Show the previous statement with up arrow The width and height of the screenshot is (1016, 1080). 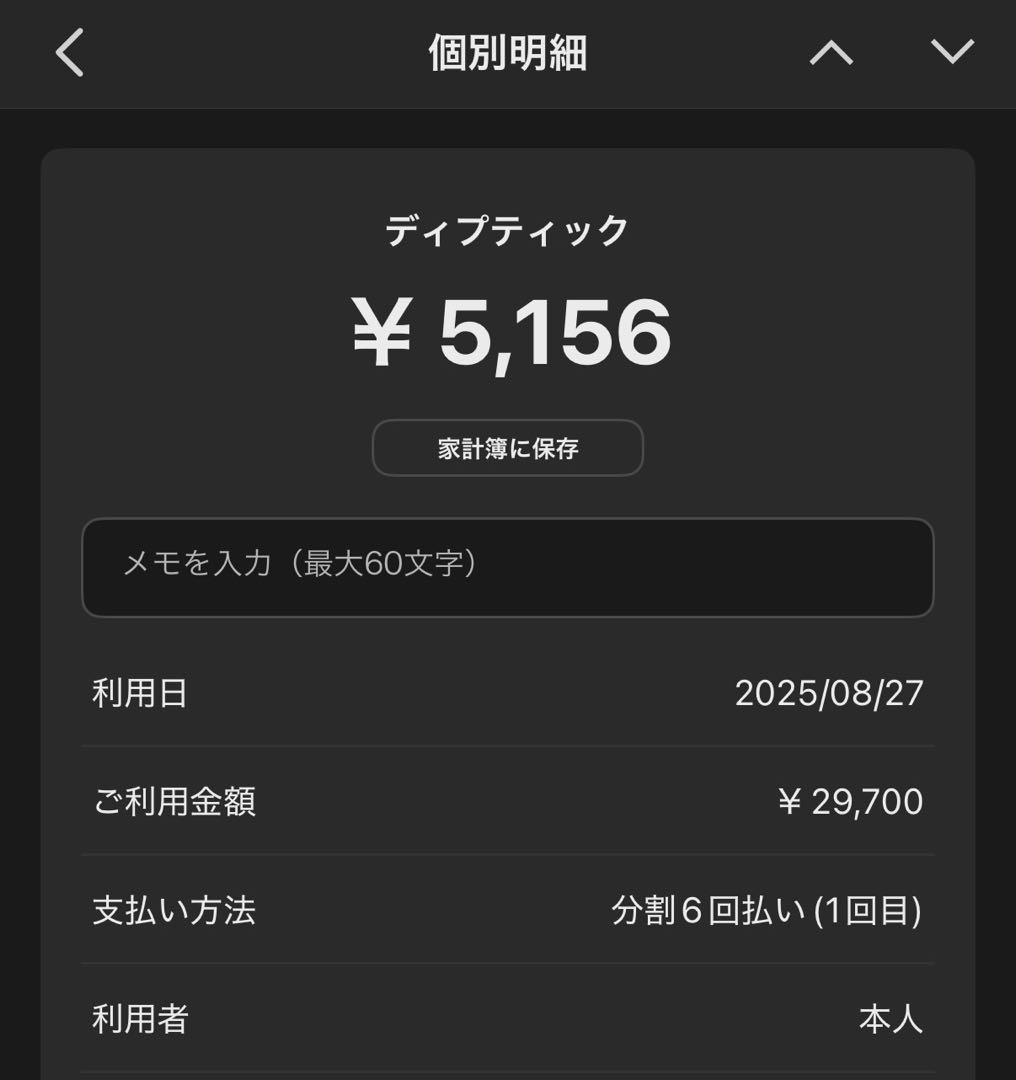831,53
